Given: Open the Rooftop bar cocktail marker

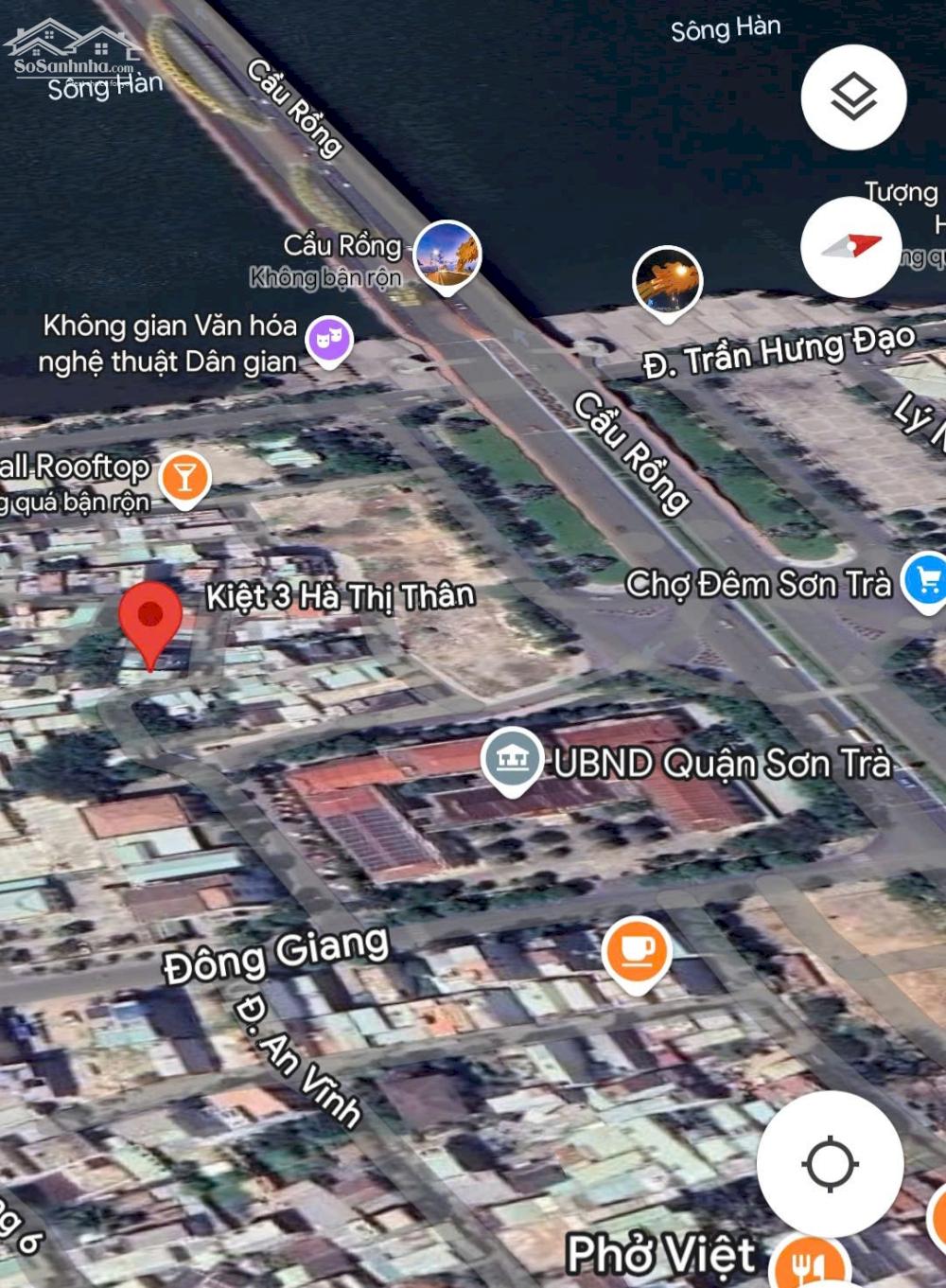Looking at the screenshot, I should [x=185, y=478].
